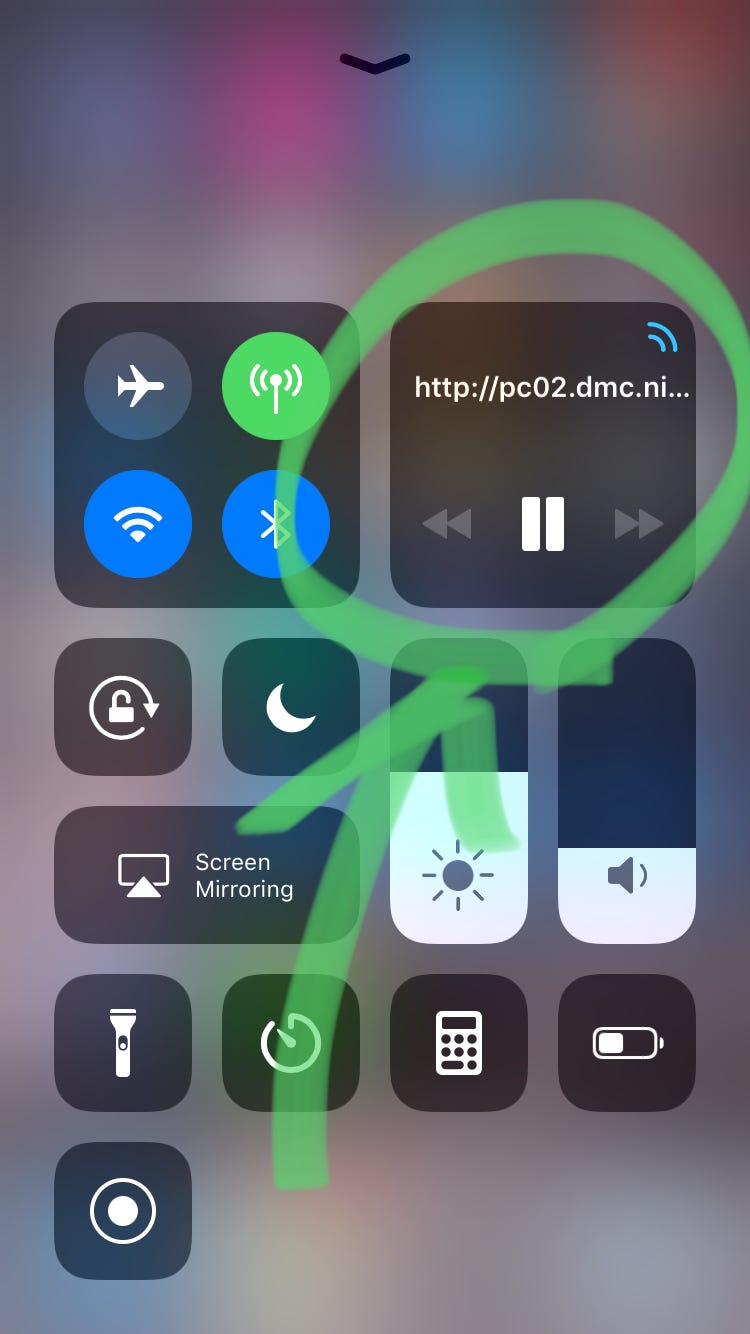Turn off Bluetooth
The image size is (750, 1334).
(275, 523)
